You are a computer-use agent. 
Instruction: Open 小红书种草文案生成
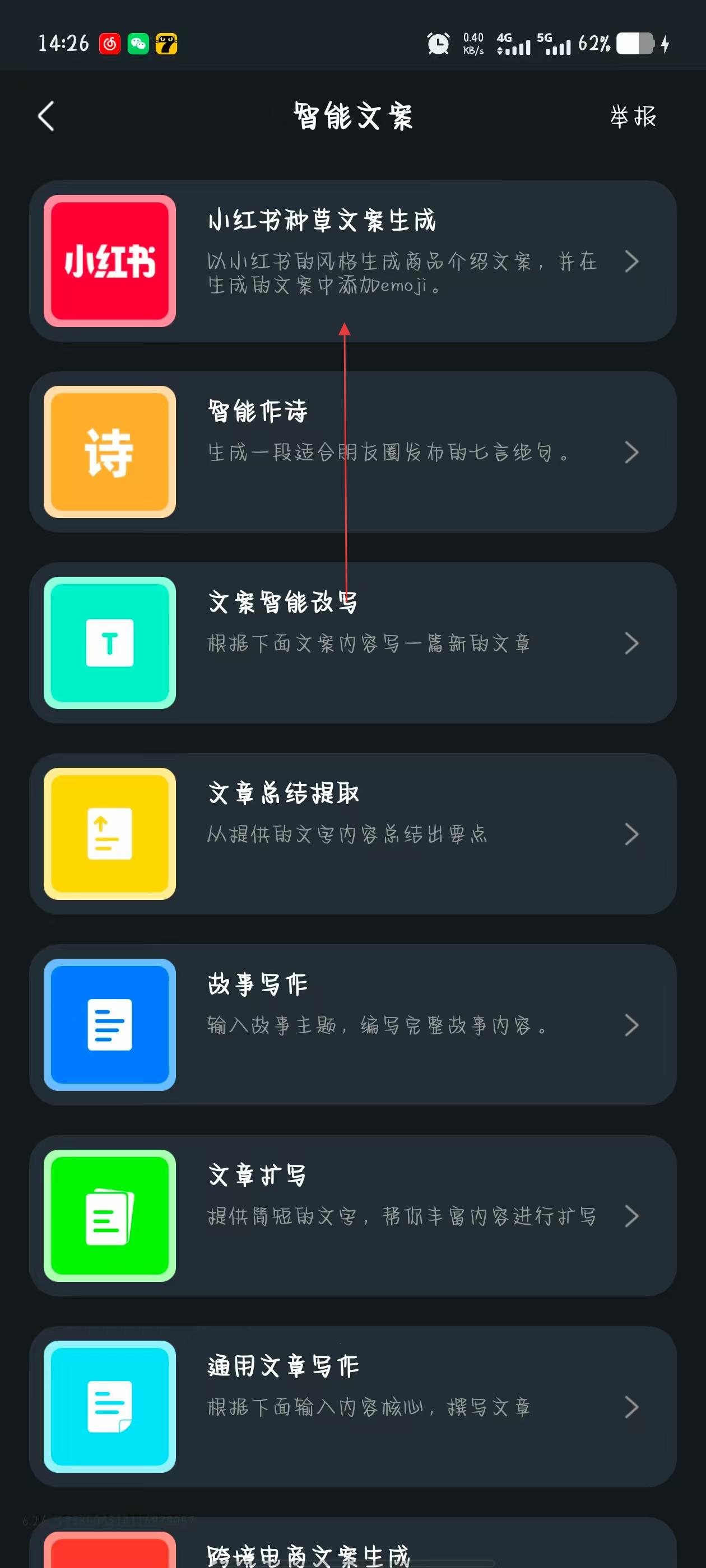click(x=352, y=261)
